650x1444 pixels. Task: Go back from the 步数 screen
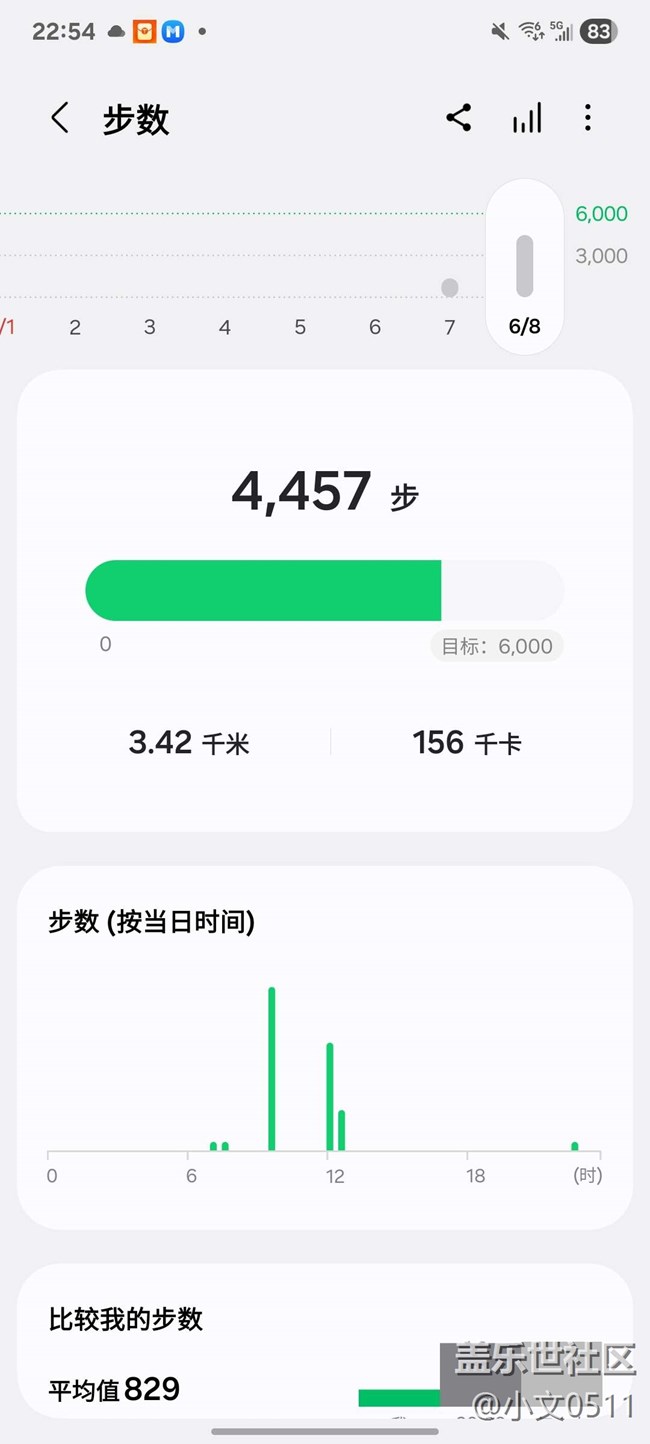tap(60, 118)
